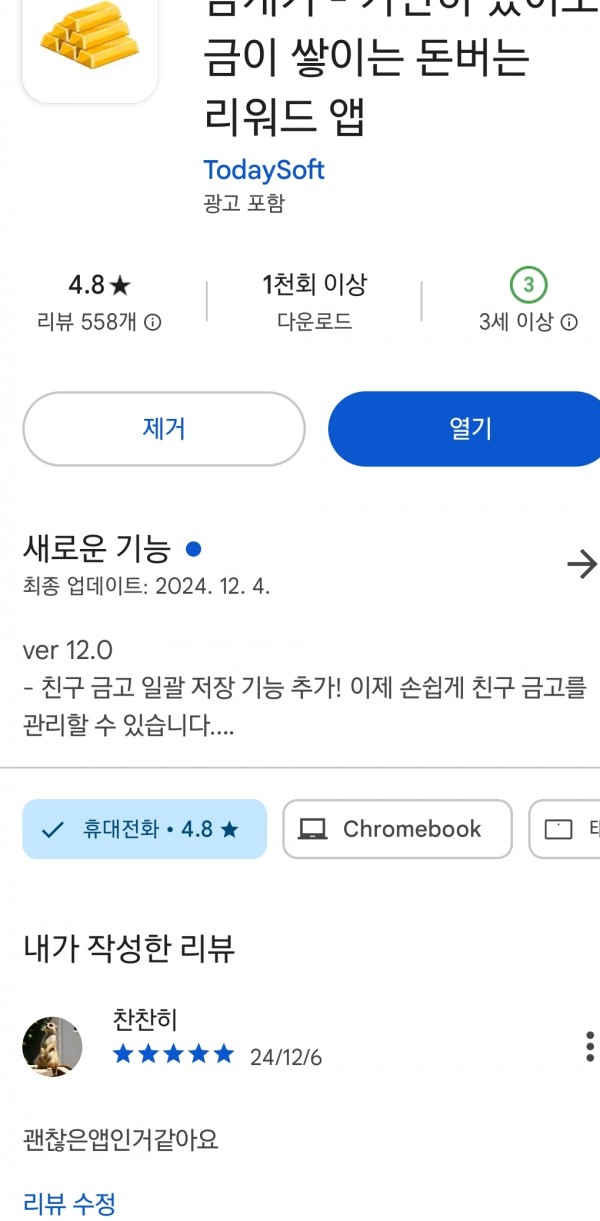Open overflow menu on 찬찬히 review
The image size is (600, 1221).
click(590, 1045)
